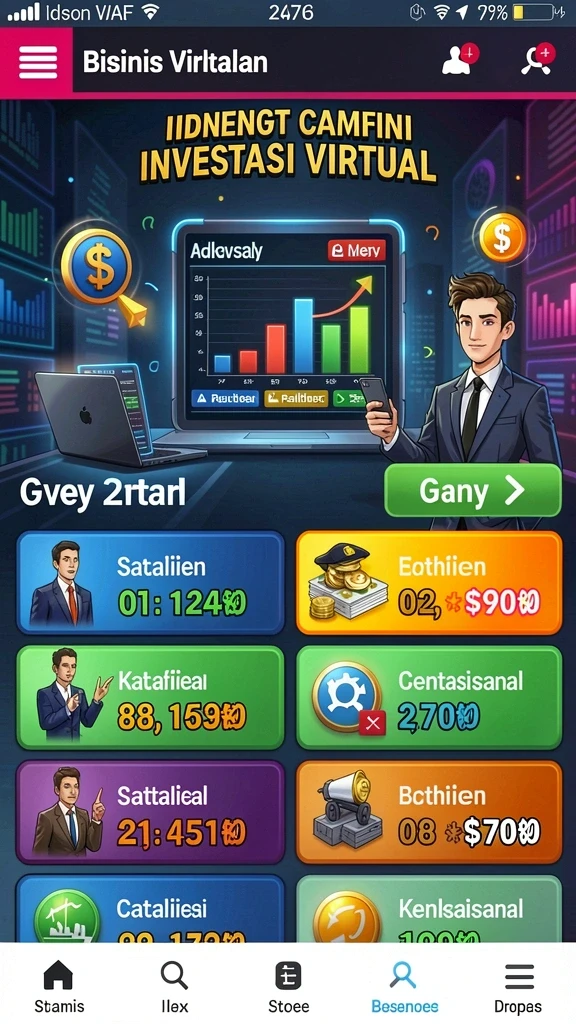Open the Dropes tab
The width and height of the screenshot is (576, 1024).
pos(519,985)
